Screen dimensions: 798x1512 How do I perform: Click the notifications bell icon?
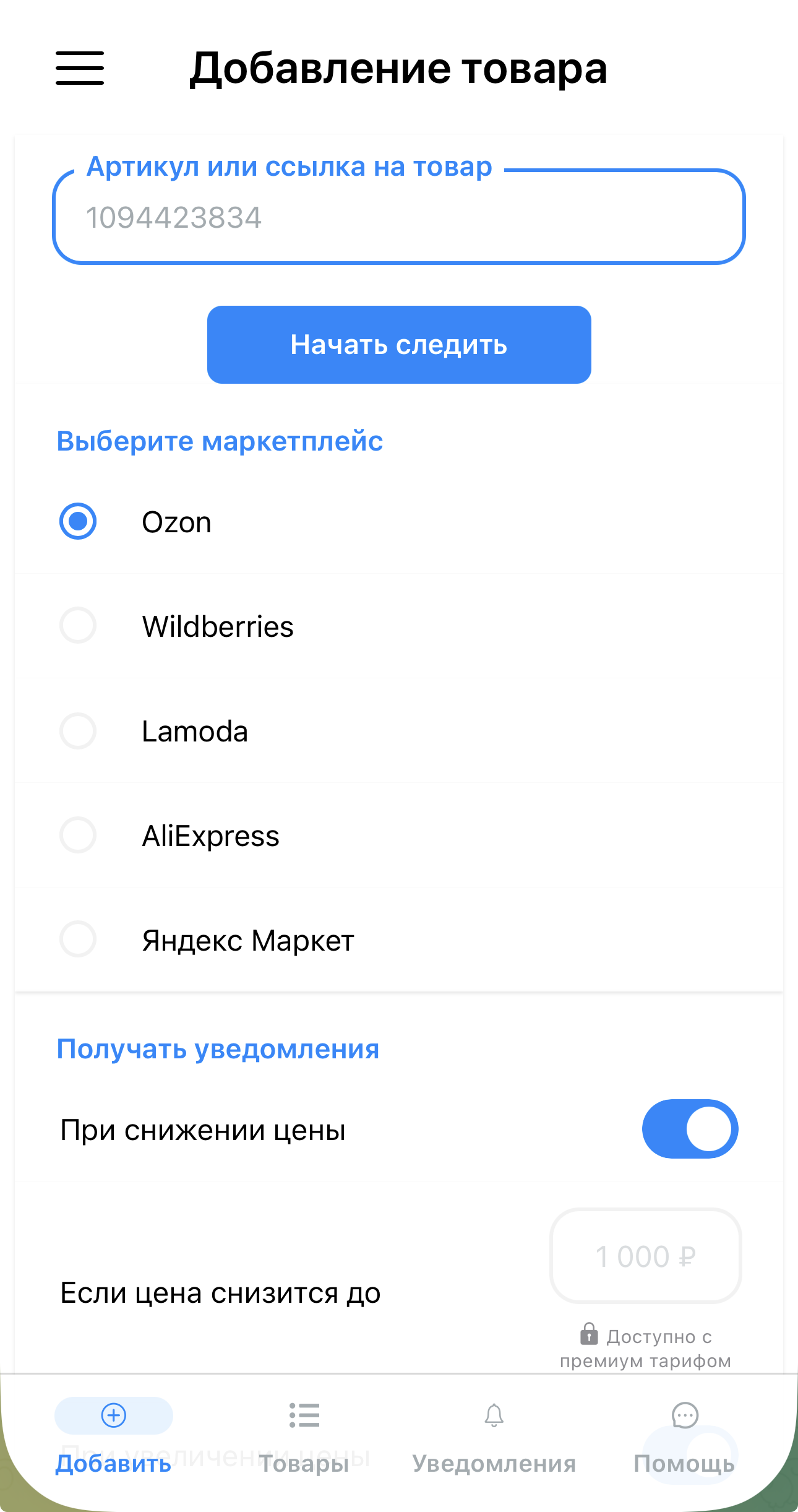(494, 1415)
